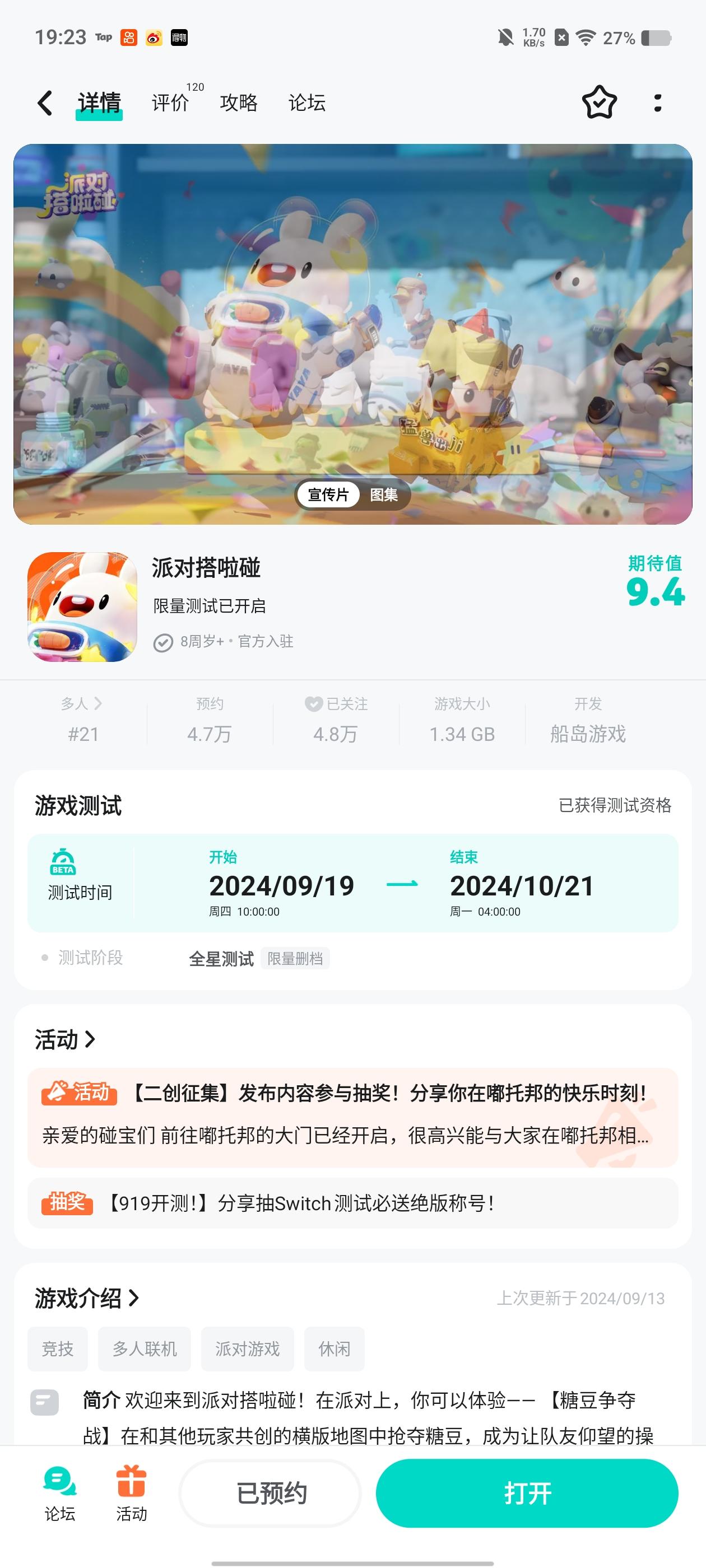Screen dimensions: 706x1568
Task: Switch to the 图集 media view
Action: tap(385, 495)
